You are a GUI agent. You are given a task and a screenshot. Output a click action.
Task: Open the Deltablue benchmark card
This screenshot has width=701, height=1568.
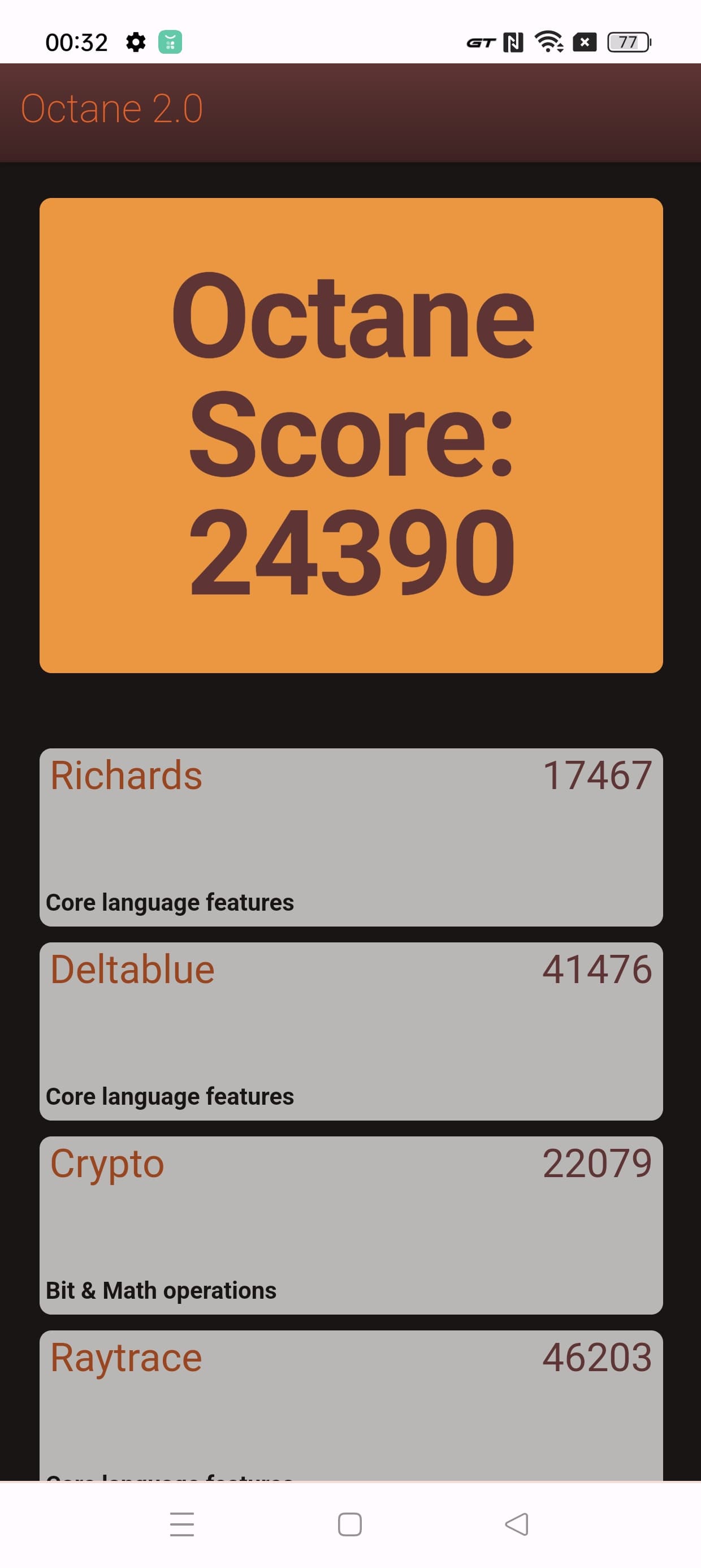click(350, 1031)
